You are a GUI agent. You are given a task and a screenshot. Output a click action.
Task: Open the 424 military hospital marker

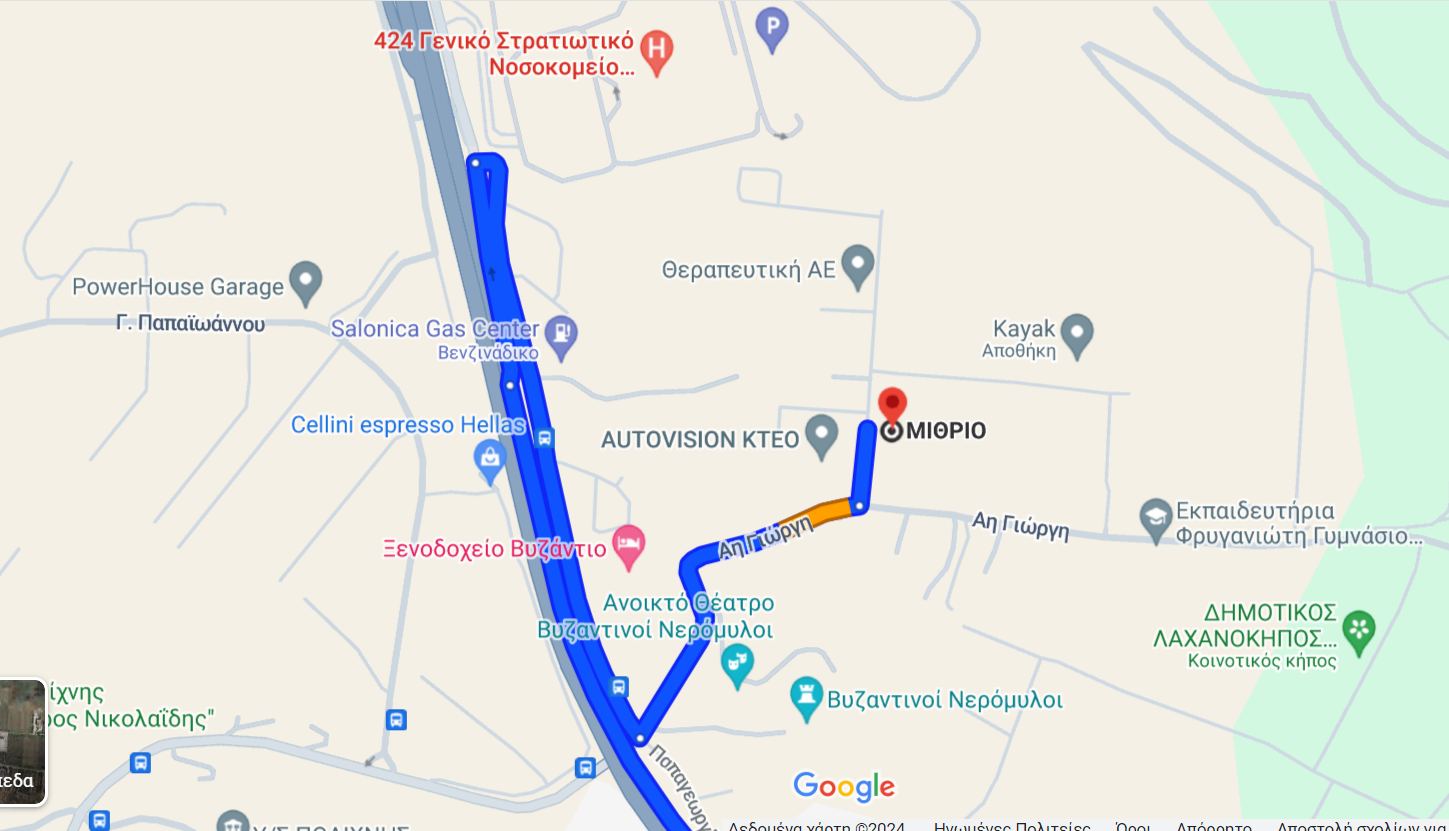coord(656,51)
